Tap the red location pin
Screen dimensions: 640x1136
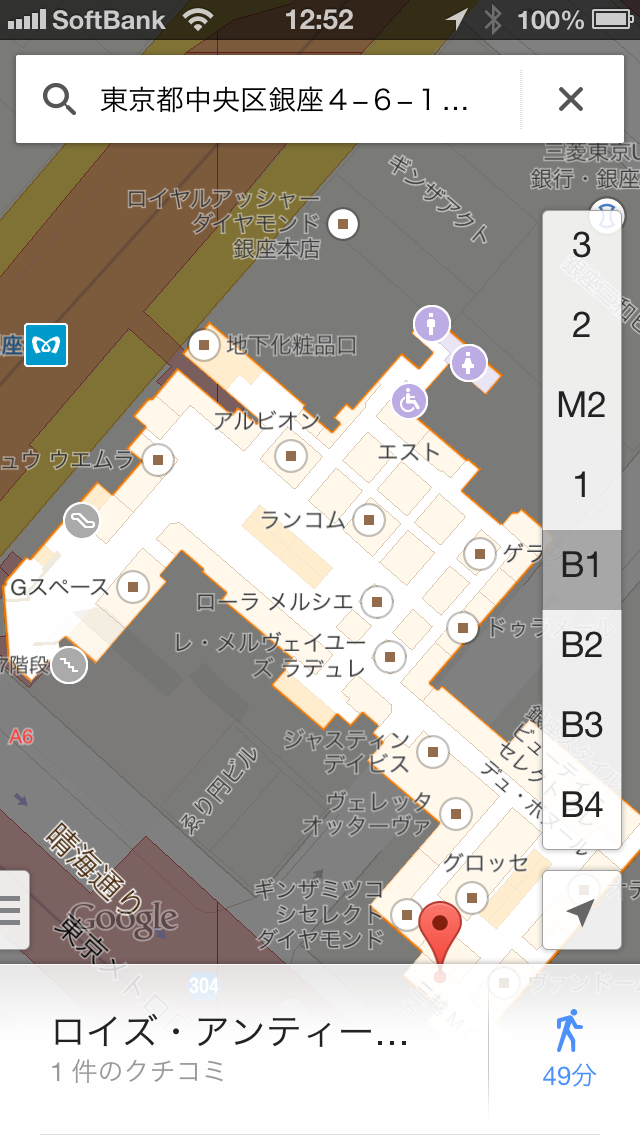tap(438, 930)
